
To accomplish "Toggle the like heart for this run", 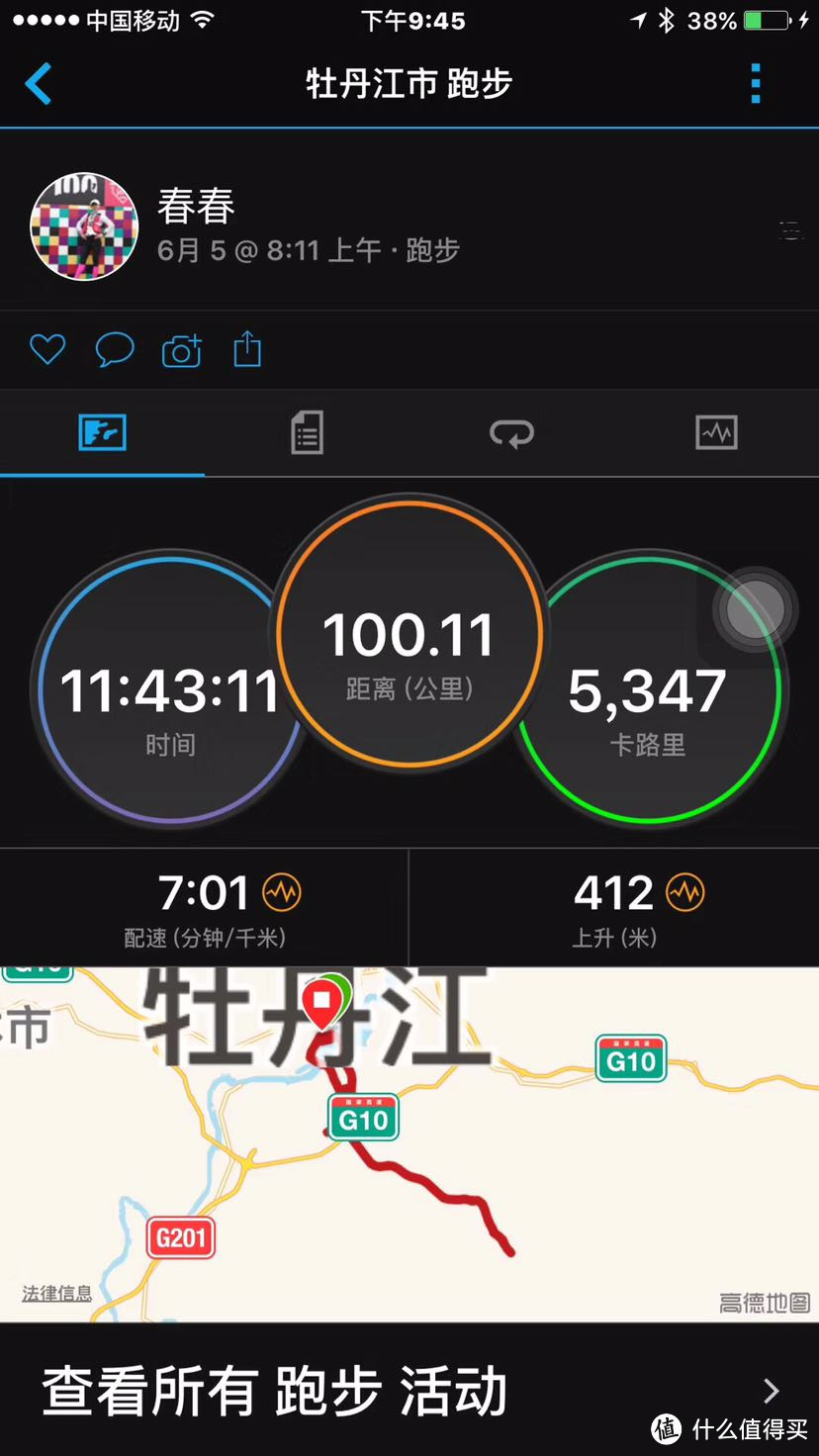I will (x=46, y=349).
